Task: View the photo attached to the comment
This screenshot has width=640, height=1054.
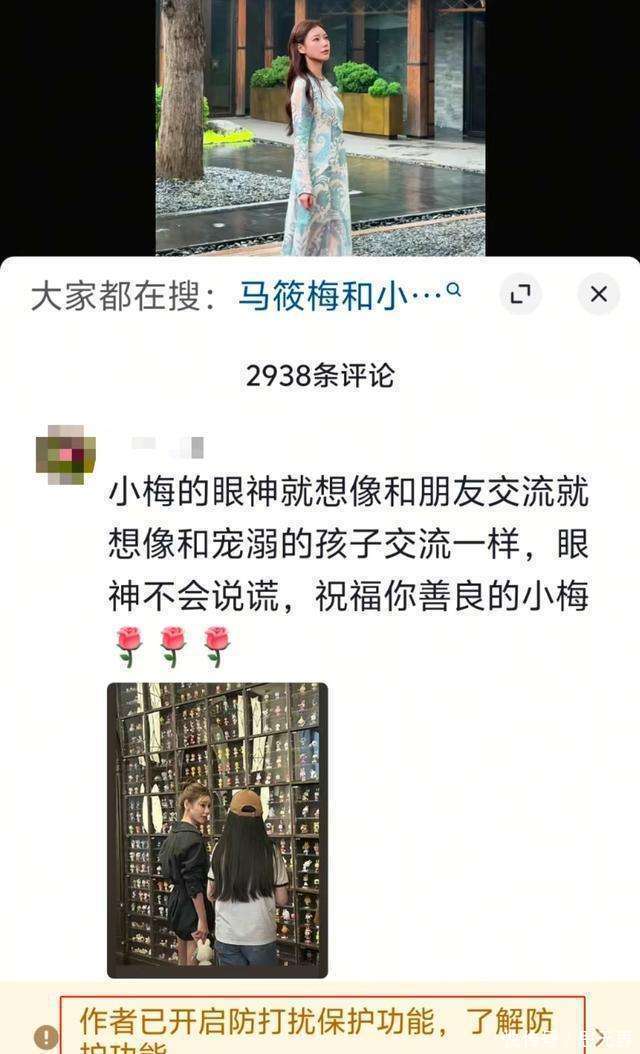Action: tap(217, 829)
